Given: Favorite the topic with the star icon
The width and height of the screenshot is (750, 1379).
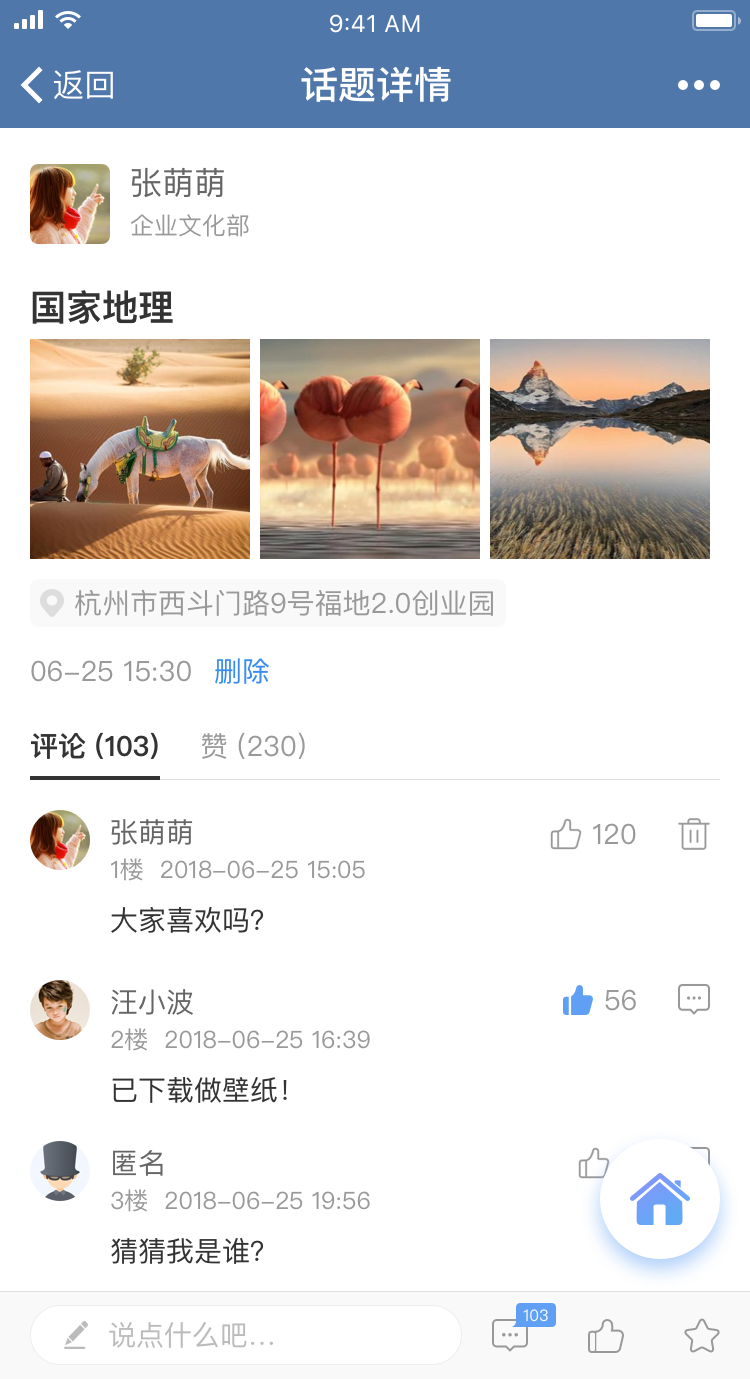Looking at the screenshot, I should click(702, 1336).
